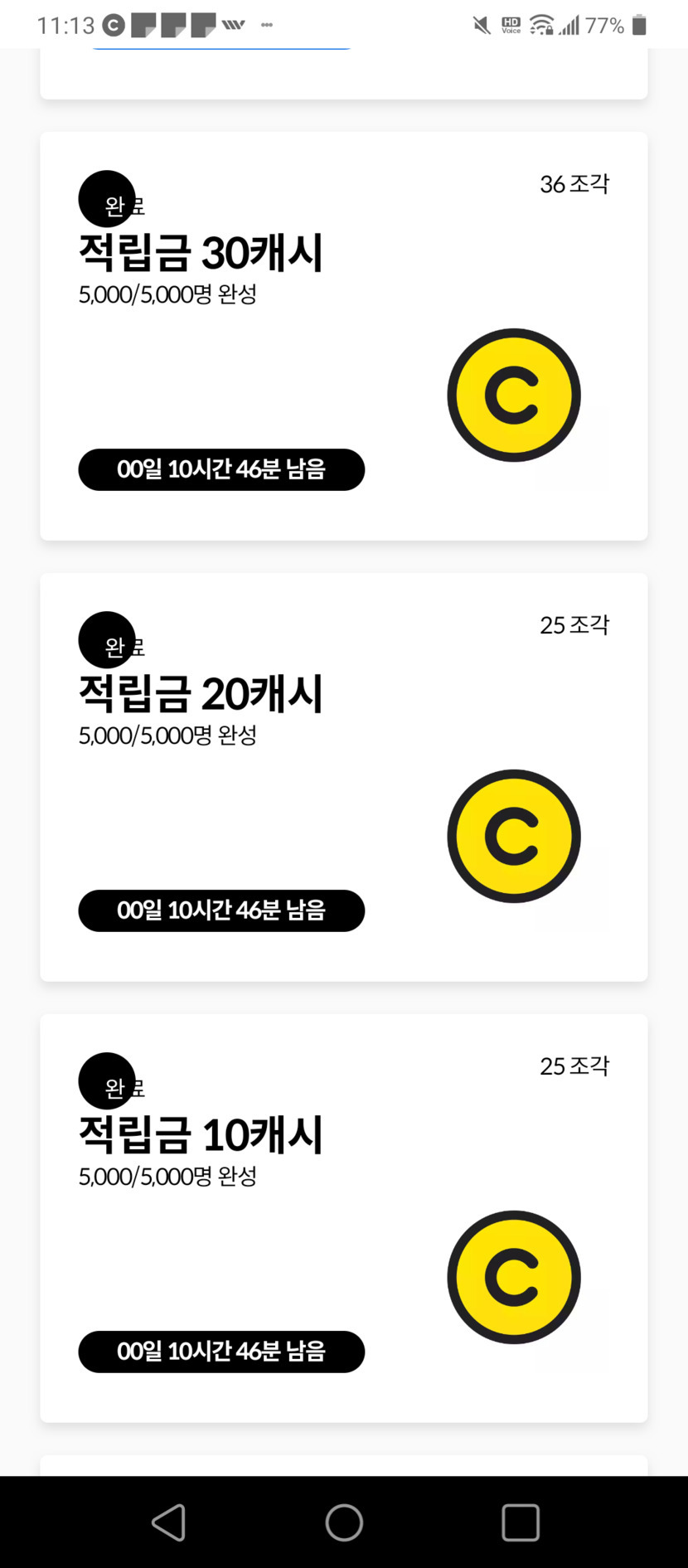Tap the system home button
Screen dimensions: 688x1568
[344, 1522]
